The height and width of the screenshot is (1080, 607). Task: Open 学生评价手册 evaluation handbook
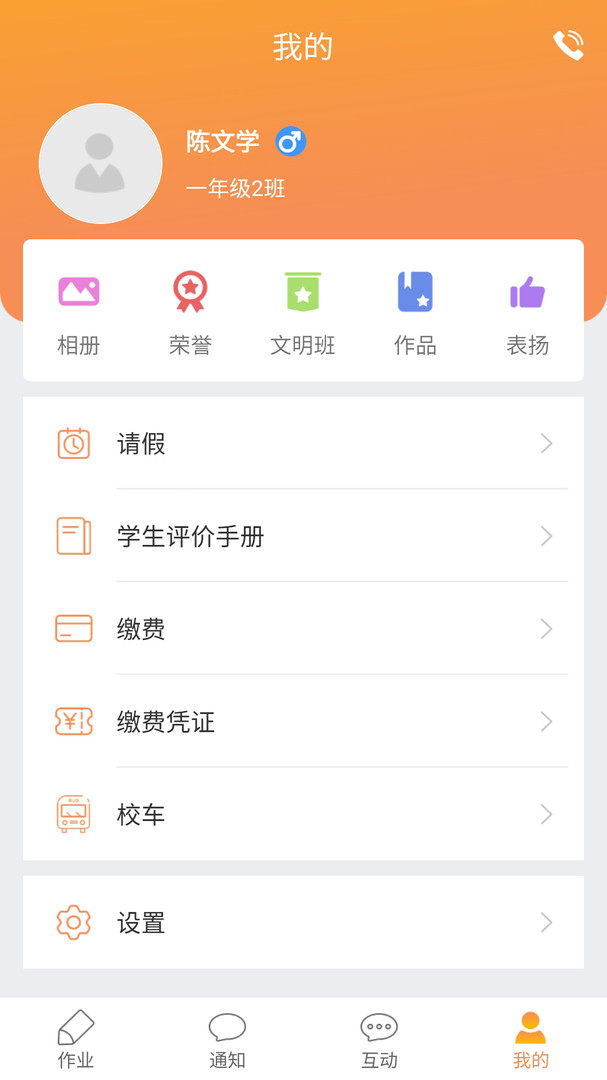click(x=303, y=536)
